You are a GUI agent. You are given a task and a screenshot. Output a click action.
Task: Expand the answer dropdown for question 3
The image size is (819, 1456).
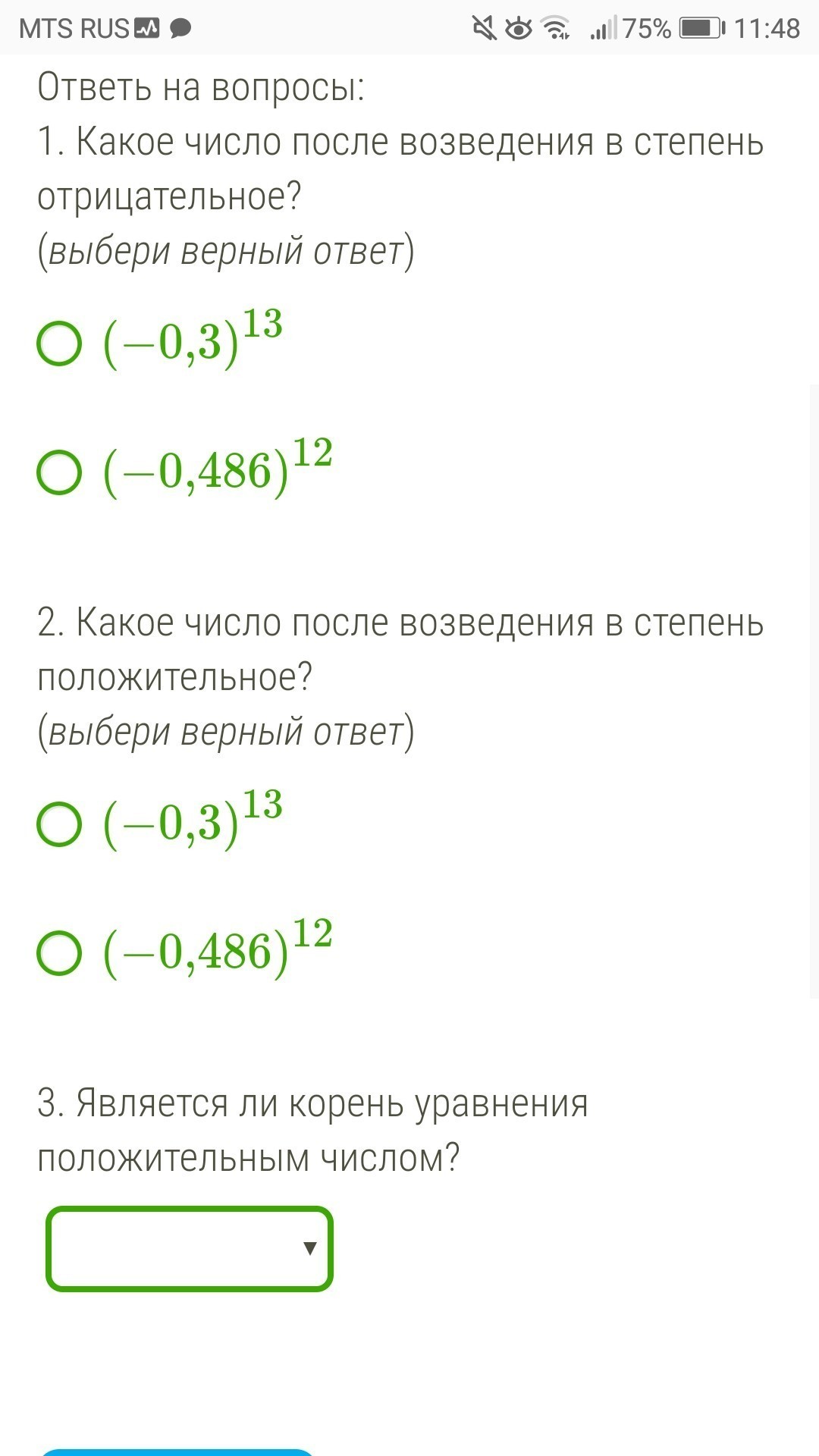(190, 1248)
